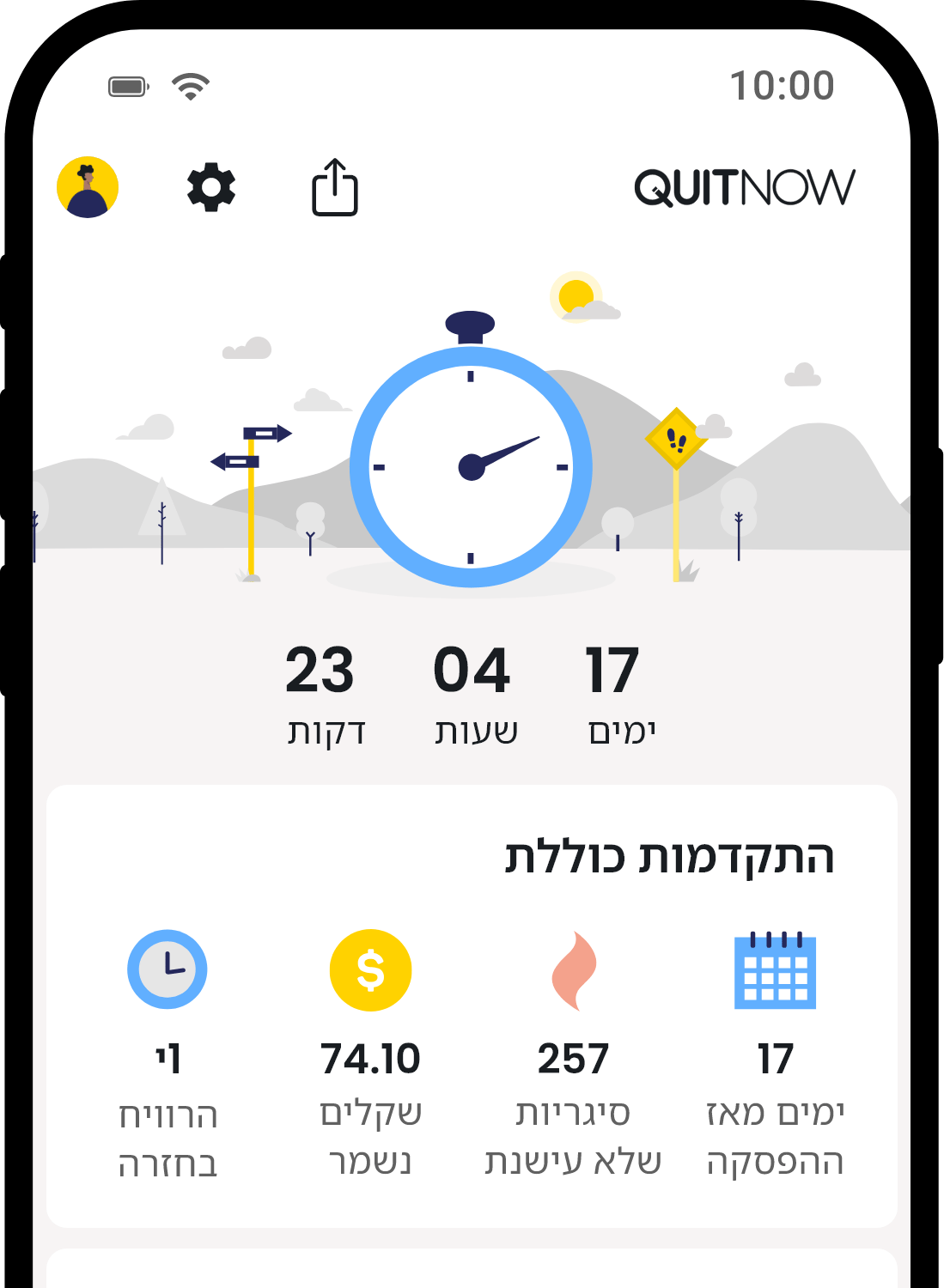Tap the yellow dollar coin money-saved icon
944x1288 pixels.
tap(369, 969)
